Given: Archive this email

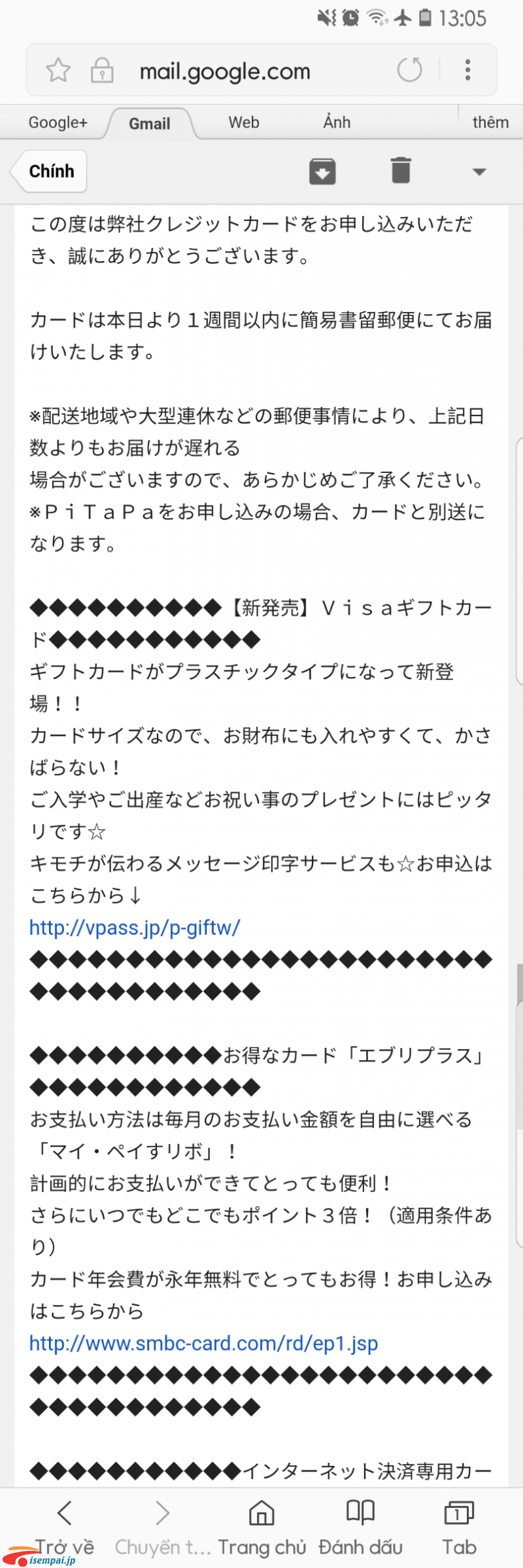Looking at the screenshot, I should pyautogui.click(x=322, y=171).
